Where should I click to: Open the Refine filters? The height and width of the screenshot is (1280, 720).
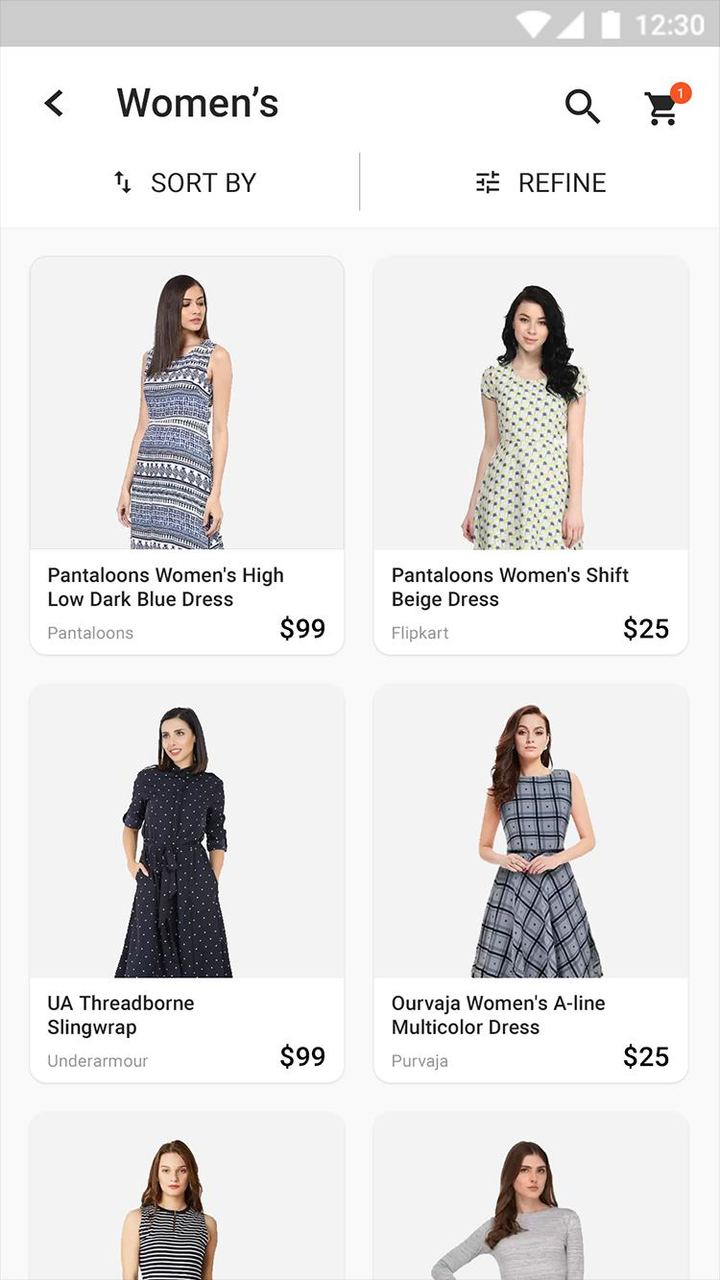541,183
